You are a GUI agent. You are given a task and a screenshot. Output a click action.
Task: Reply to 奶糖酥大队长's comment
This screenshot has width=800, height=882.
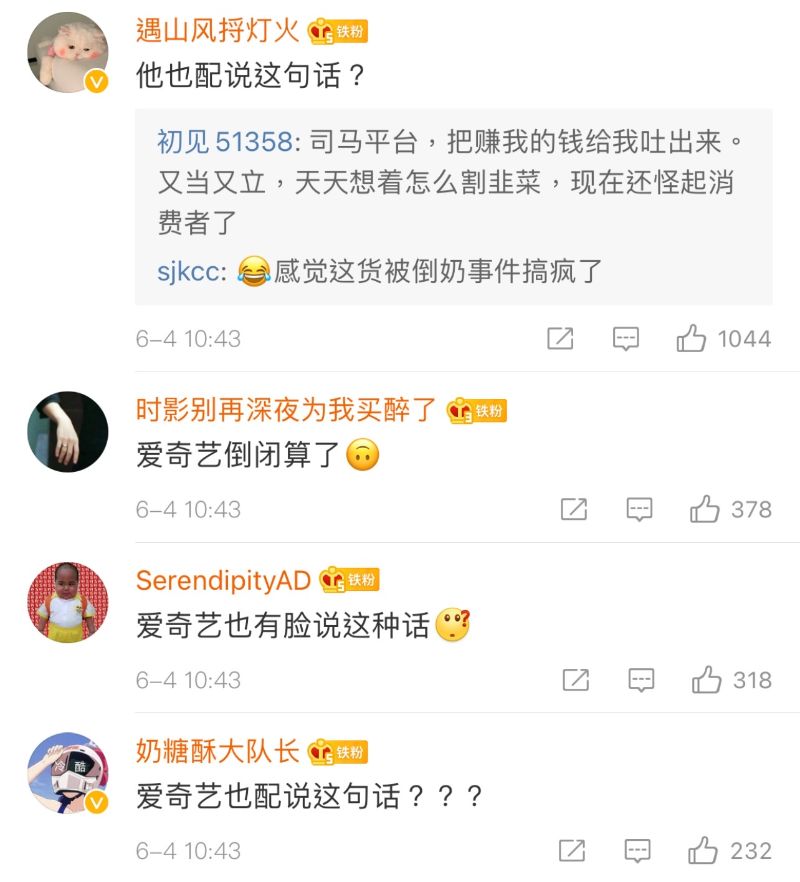click(638, 851)
